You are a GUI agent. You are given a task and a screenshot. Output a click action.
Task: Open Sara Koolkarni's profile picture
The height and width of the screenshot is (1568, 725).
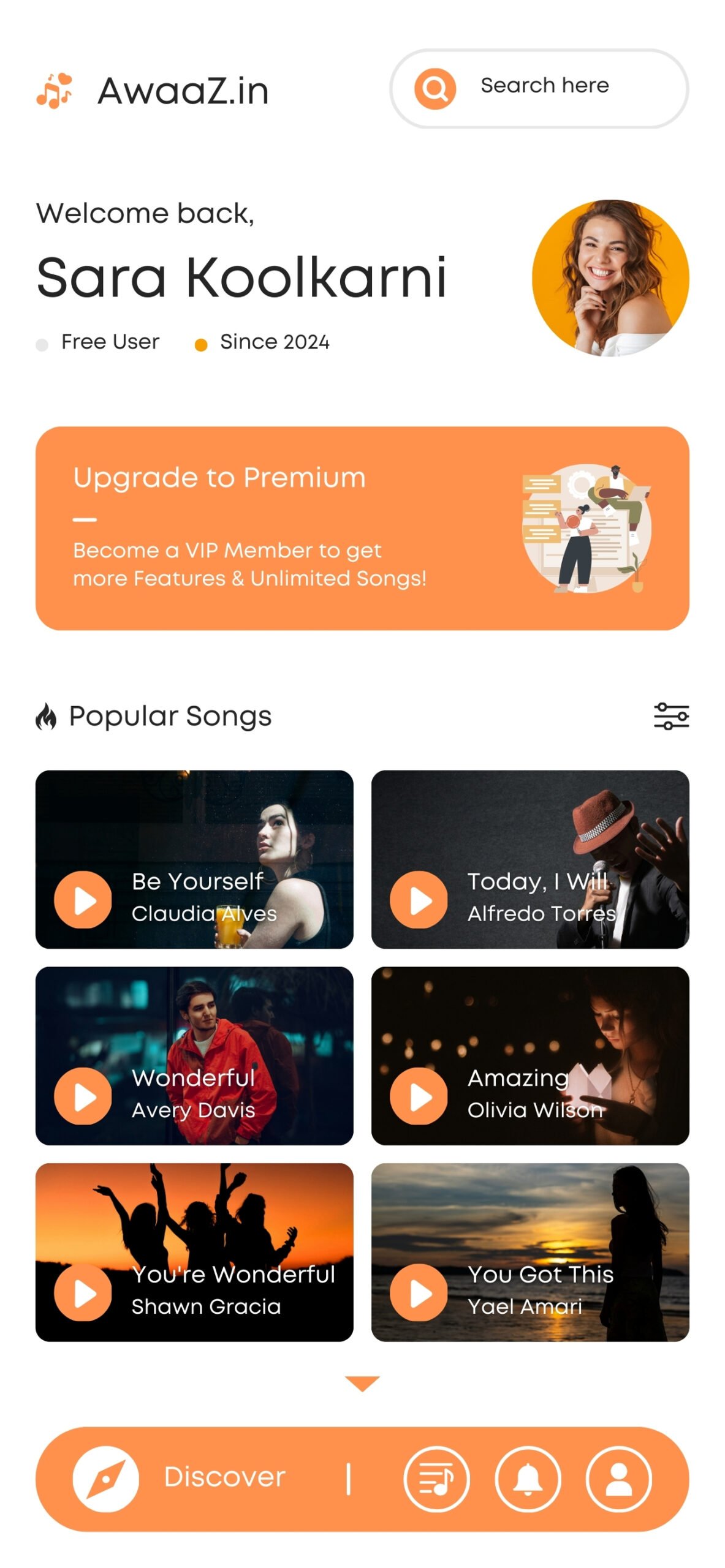click(x=610, y=277)
